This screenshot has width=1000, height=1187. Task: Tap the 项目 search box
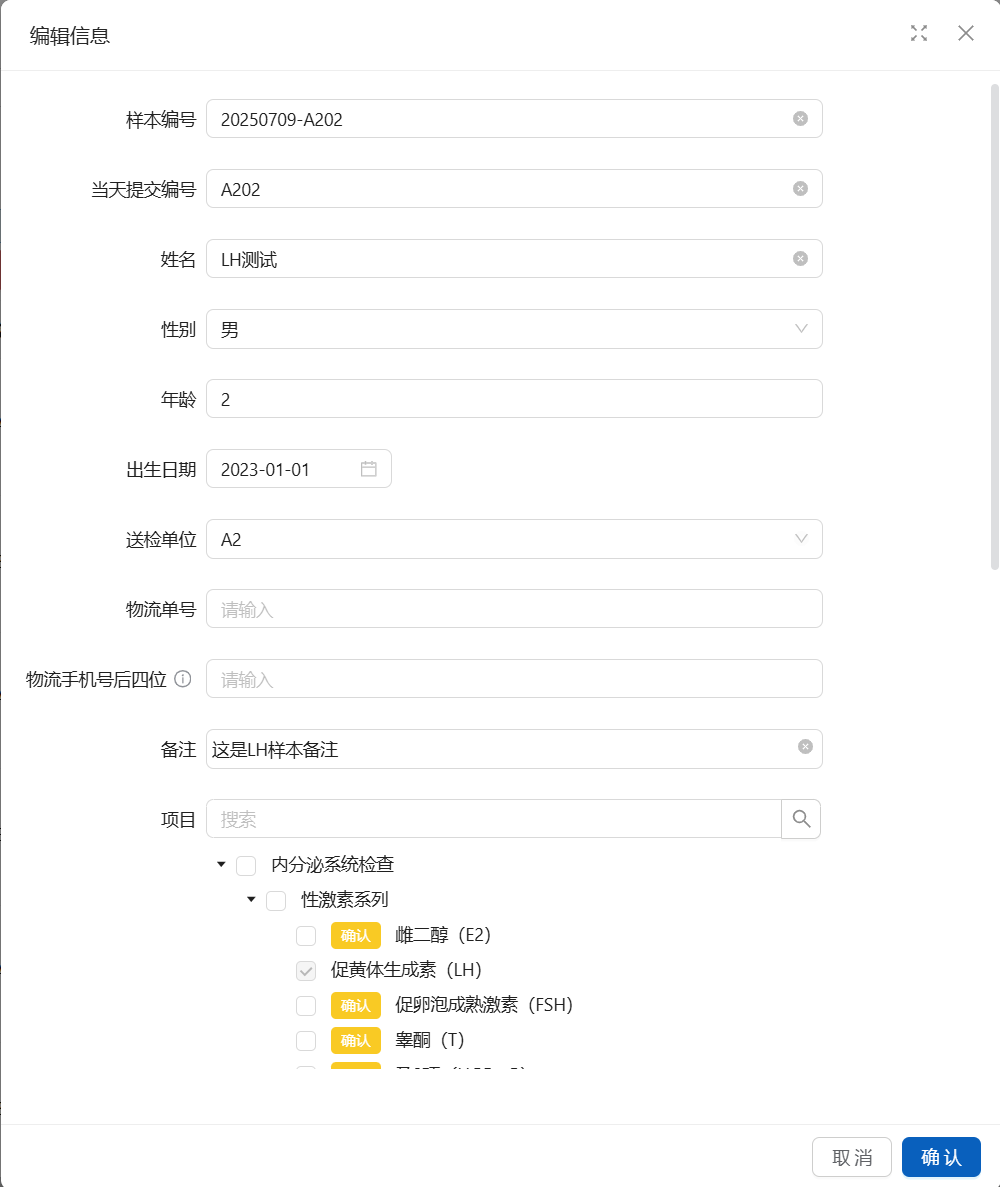point(493,819)
